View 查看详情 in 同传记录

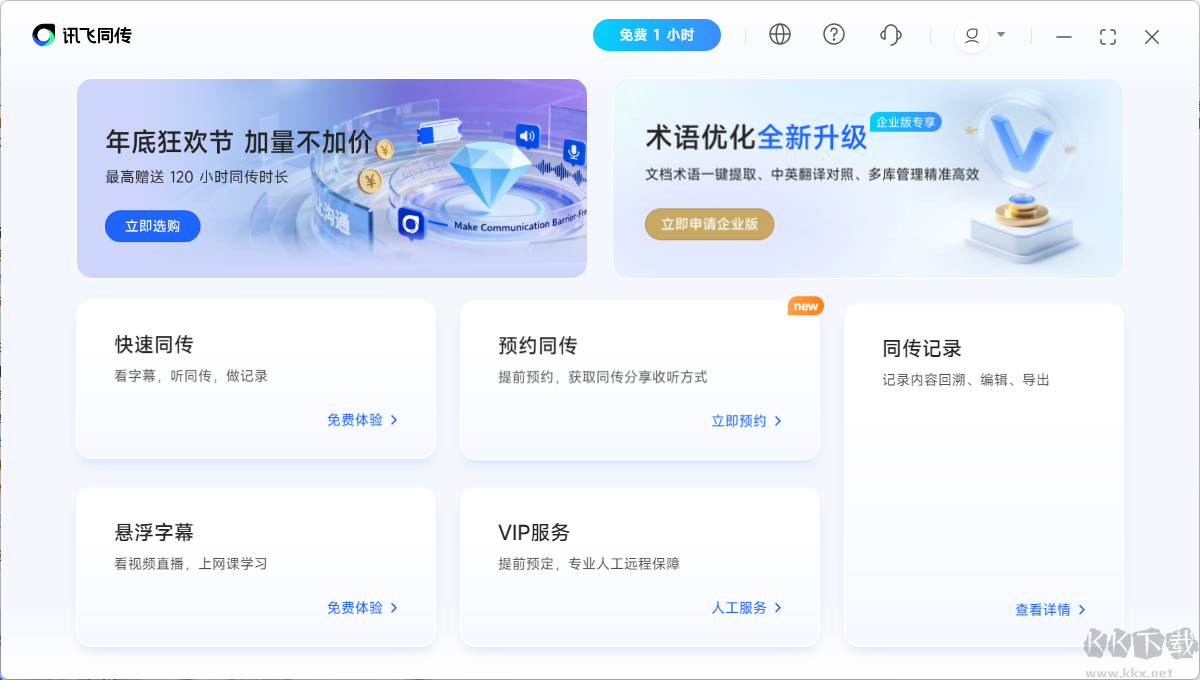point(1050,609)
